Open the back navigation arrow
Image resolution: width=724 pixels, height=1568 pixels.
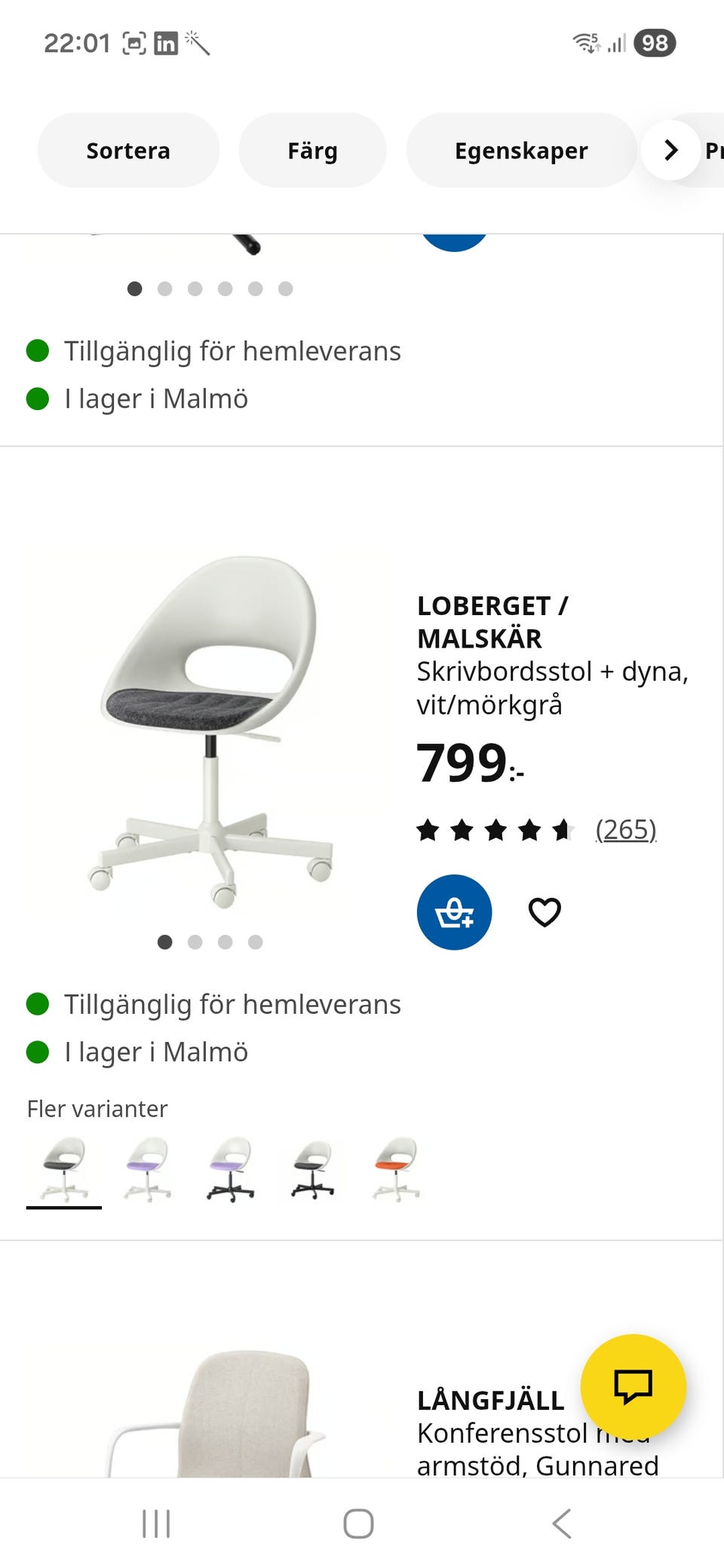point(561,1523)
